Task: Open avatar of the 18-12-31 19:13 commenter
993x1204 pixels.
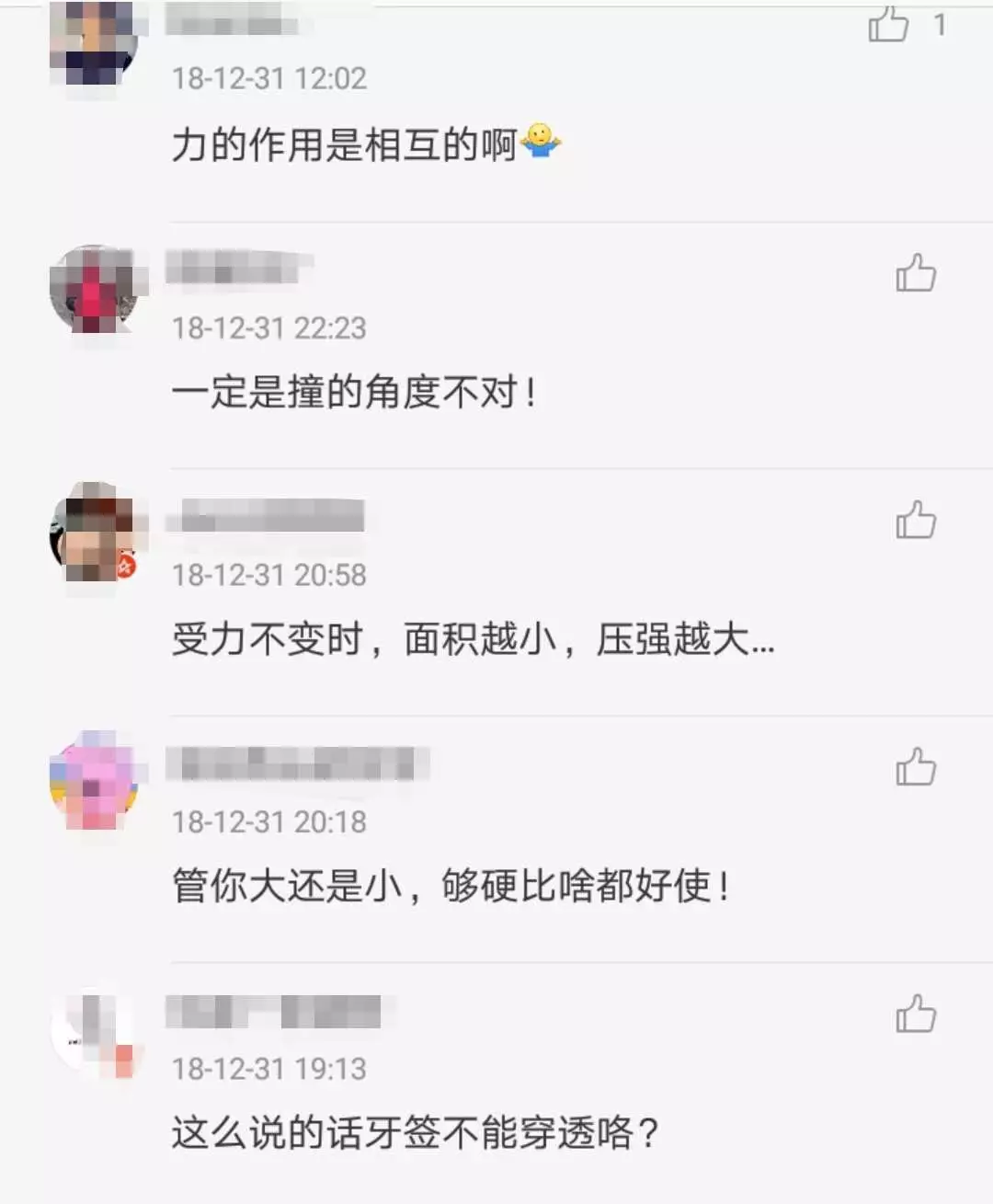Action: coord(95,1030)
